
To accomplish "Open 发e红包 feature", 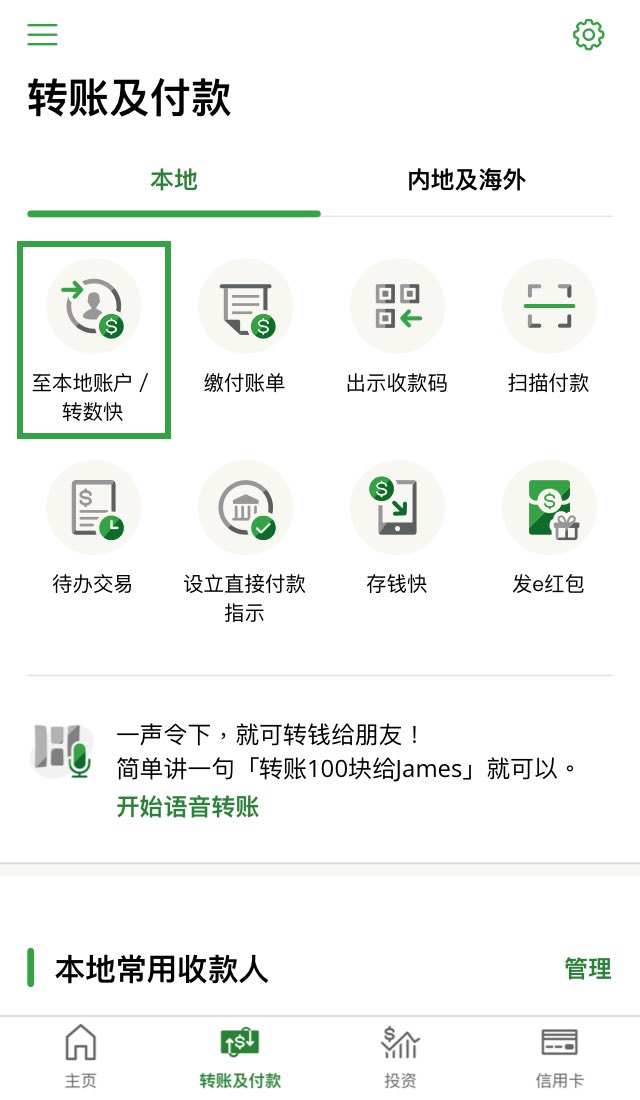I will pos(549,528).
